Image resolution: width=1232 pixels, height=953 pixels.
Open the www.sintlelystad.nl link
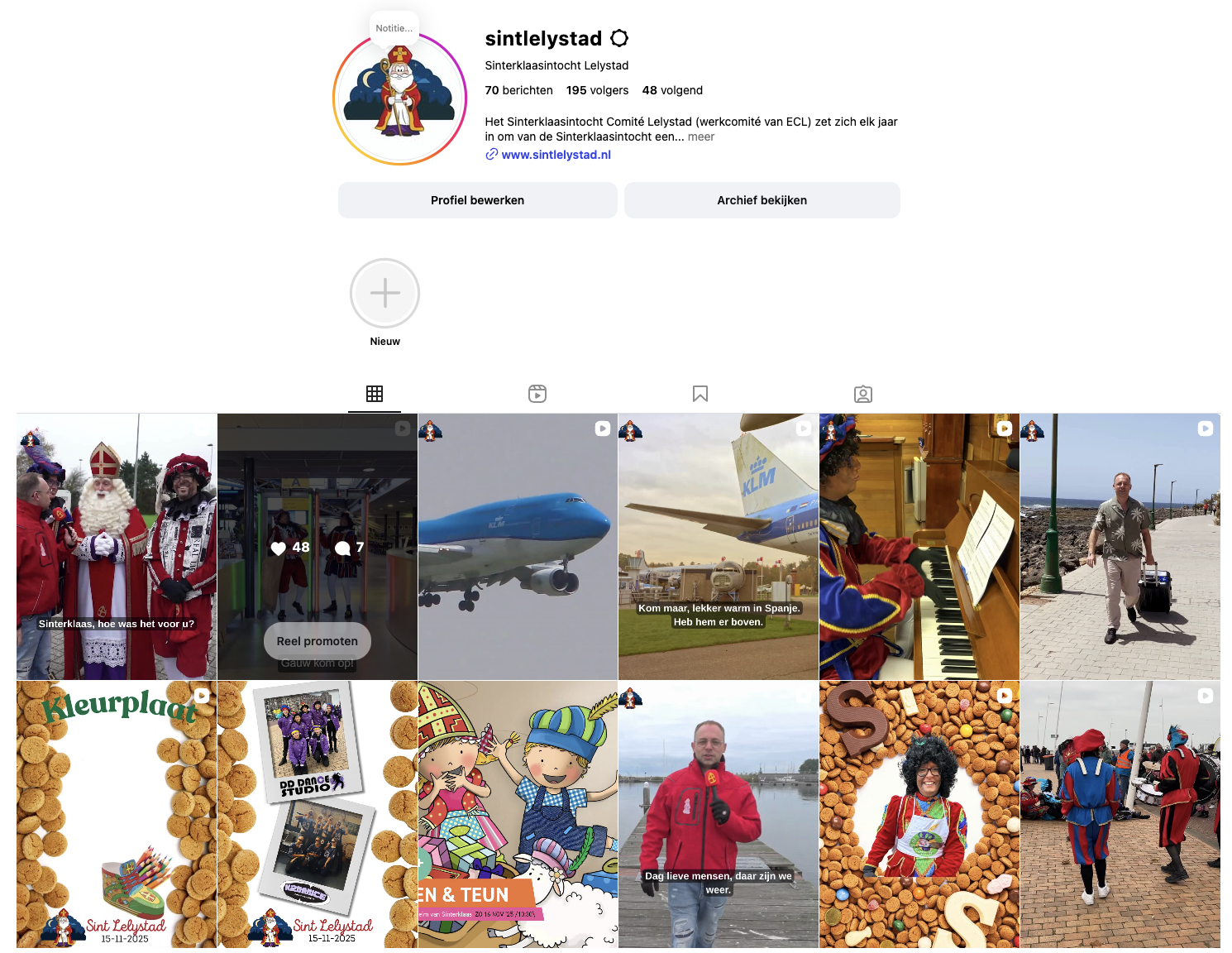click(556, 155)
